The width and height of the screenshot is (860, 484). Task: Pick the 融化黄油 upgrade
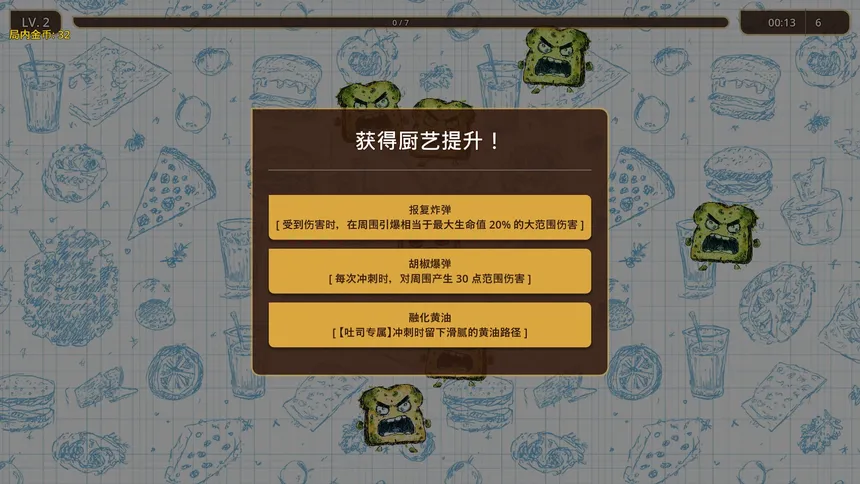pos(429,324)
